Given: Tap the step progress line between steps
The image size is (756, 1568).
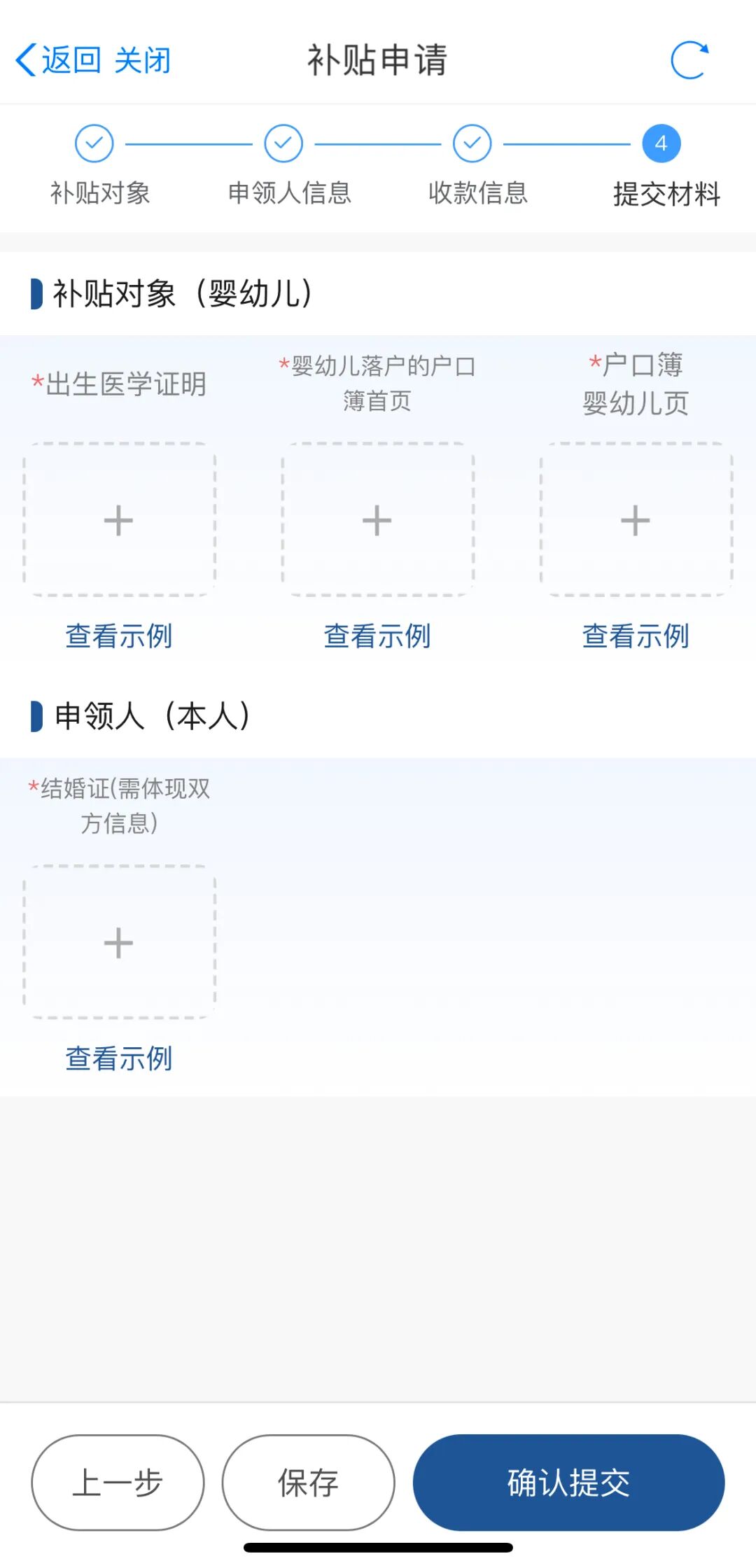Looking at the screenshot, I should coord(189,143).
